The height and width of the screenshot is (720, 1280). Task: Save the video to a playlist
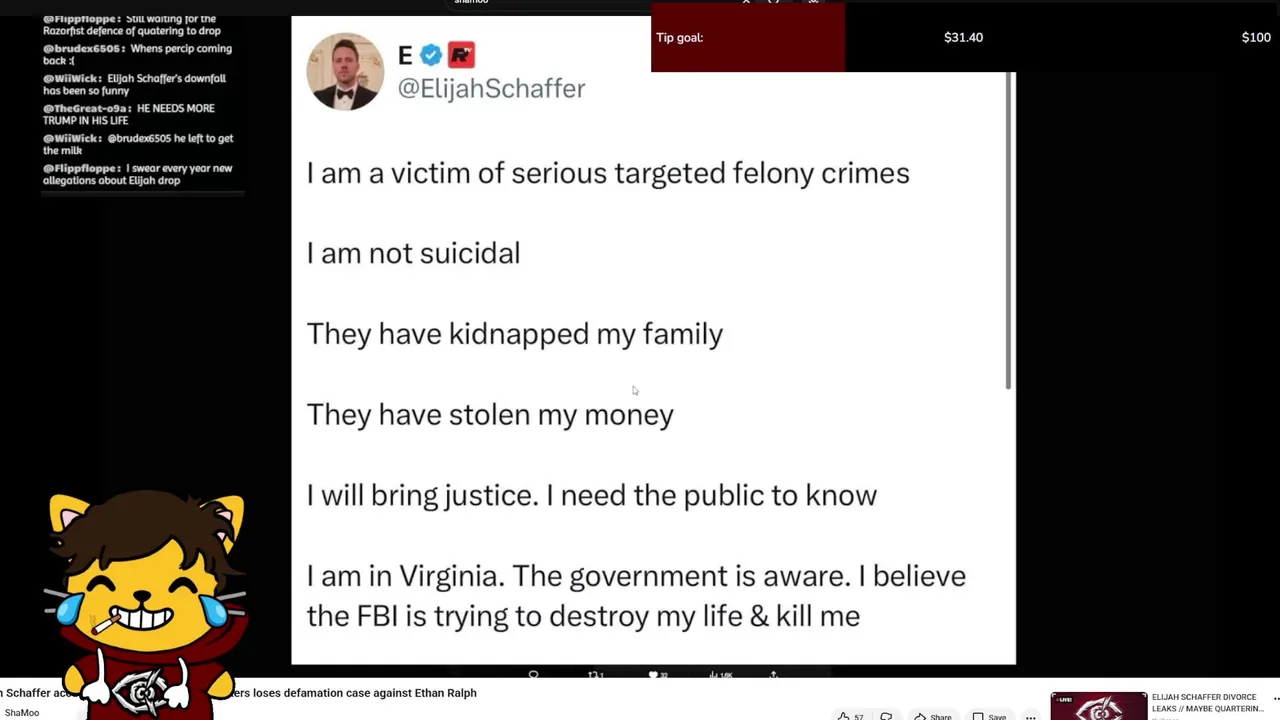[988, 716]
